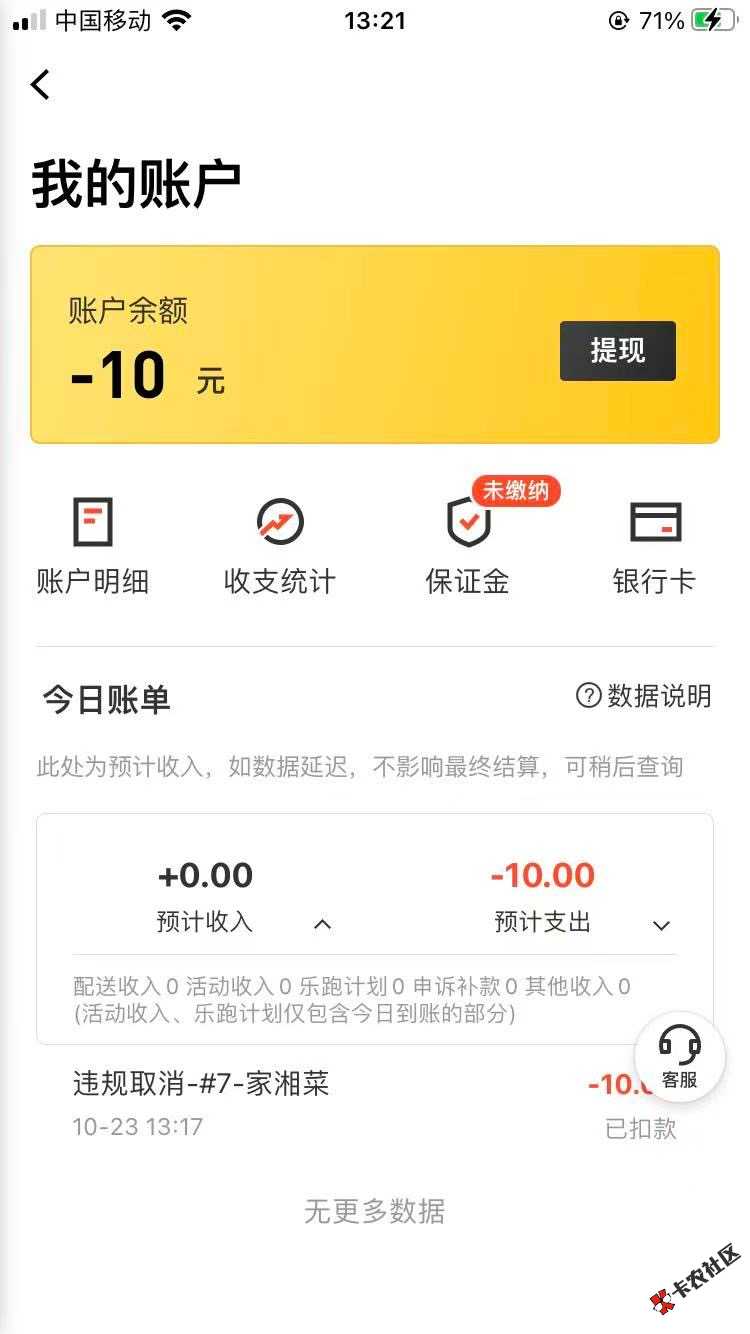Screen dimensions: 750x1334
Task: Tap the 提现 withdraw button
Action: coord(617,351)
